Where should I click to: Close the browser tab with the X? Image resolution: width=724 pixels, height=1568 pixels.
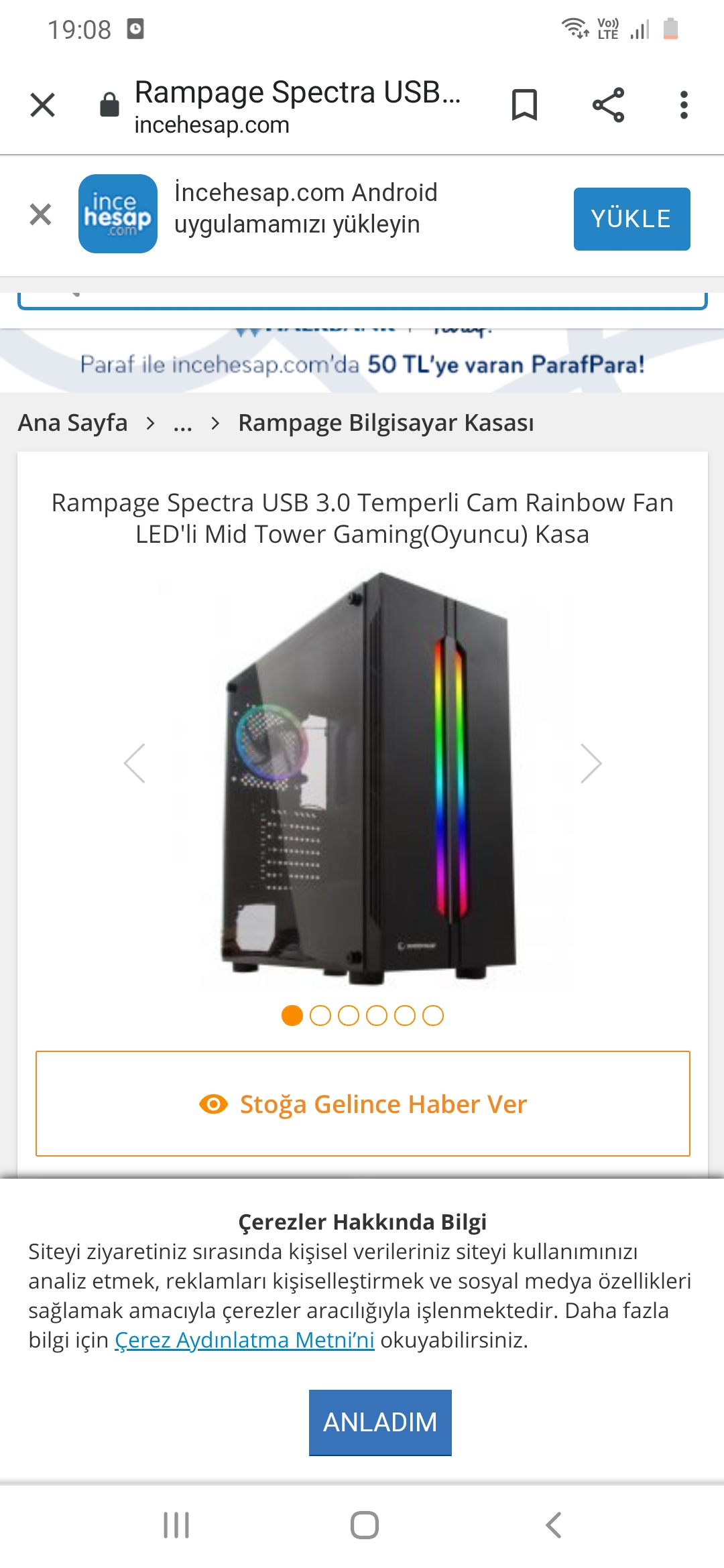pos(43,105)
